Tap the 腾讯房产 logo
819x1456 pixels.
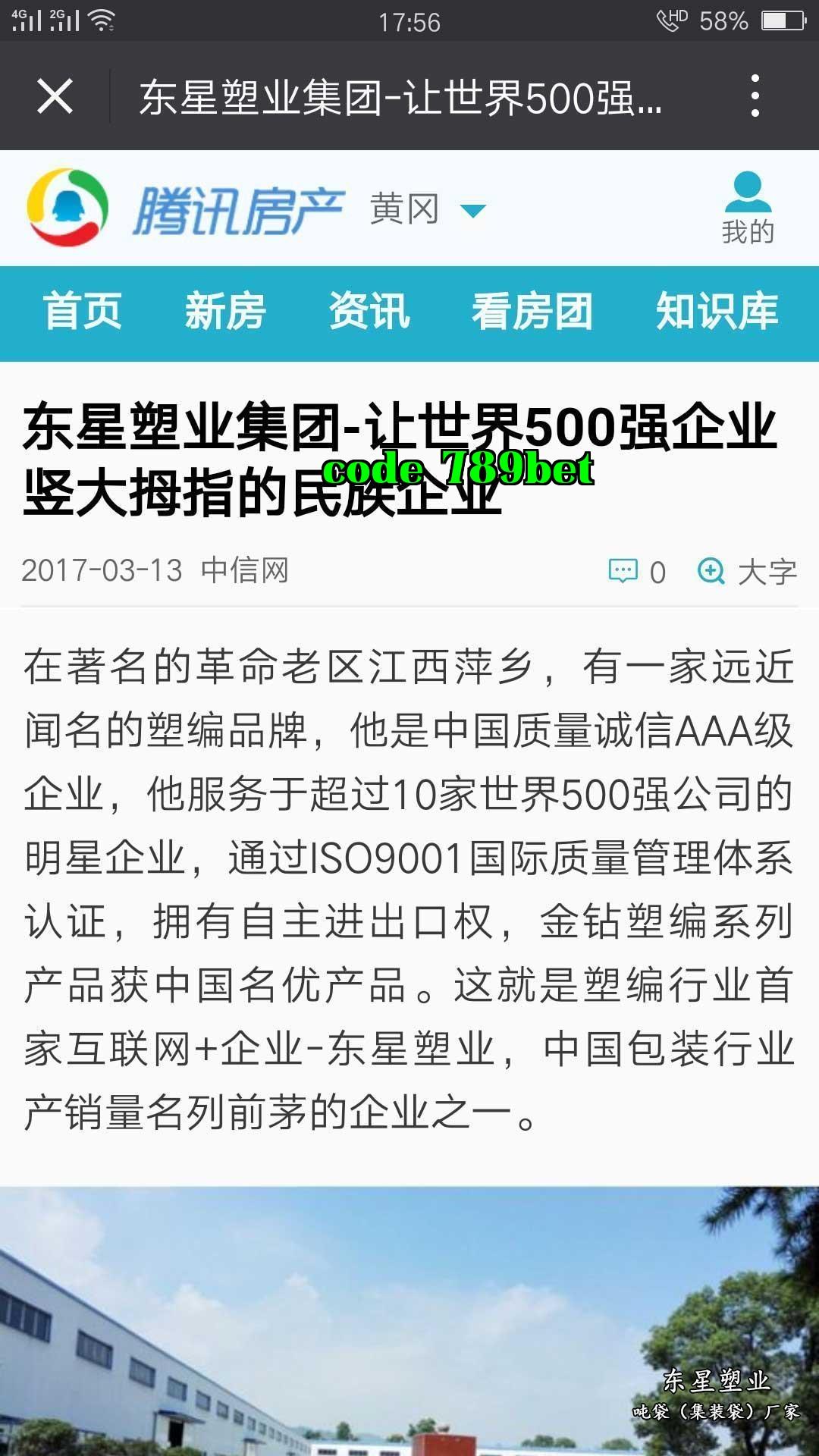(x=186, y=209)
